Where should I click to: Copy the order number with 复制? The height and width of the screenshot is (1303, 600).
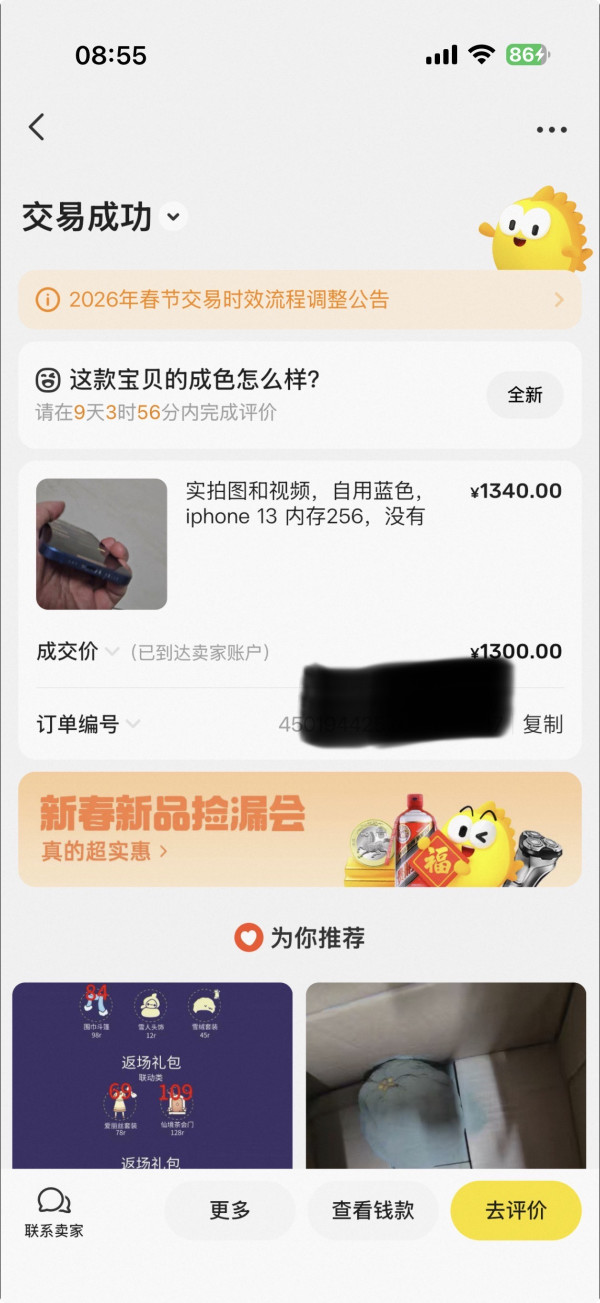[543, 725]
